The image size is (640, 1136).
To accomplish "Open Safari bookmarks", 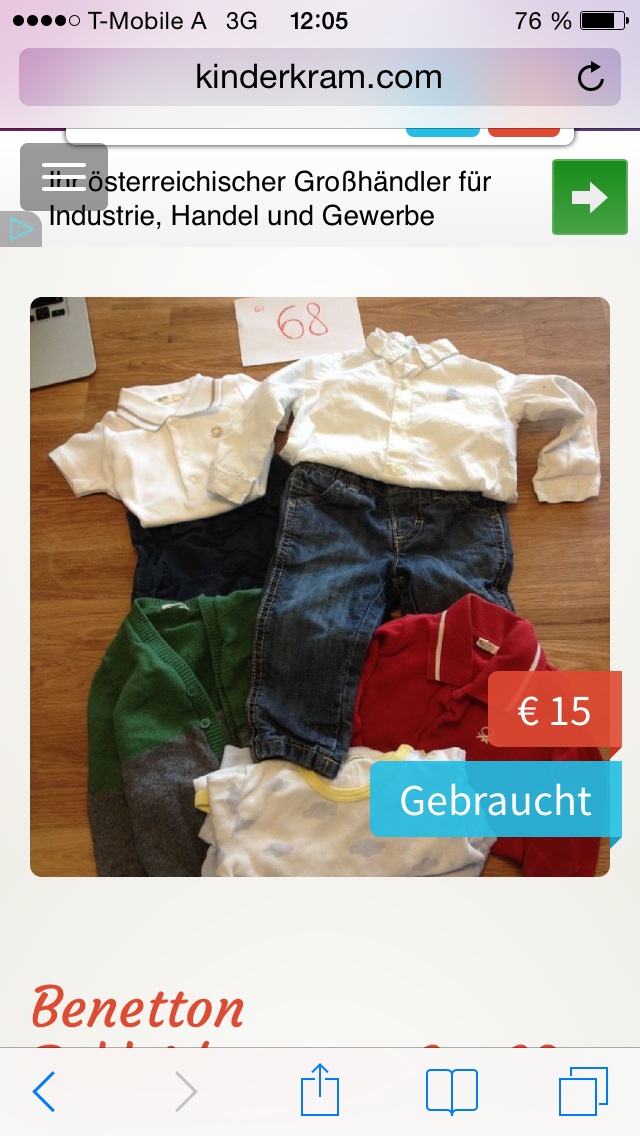I will (452, 1091).
